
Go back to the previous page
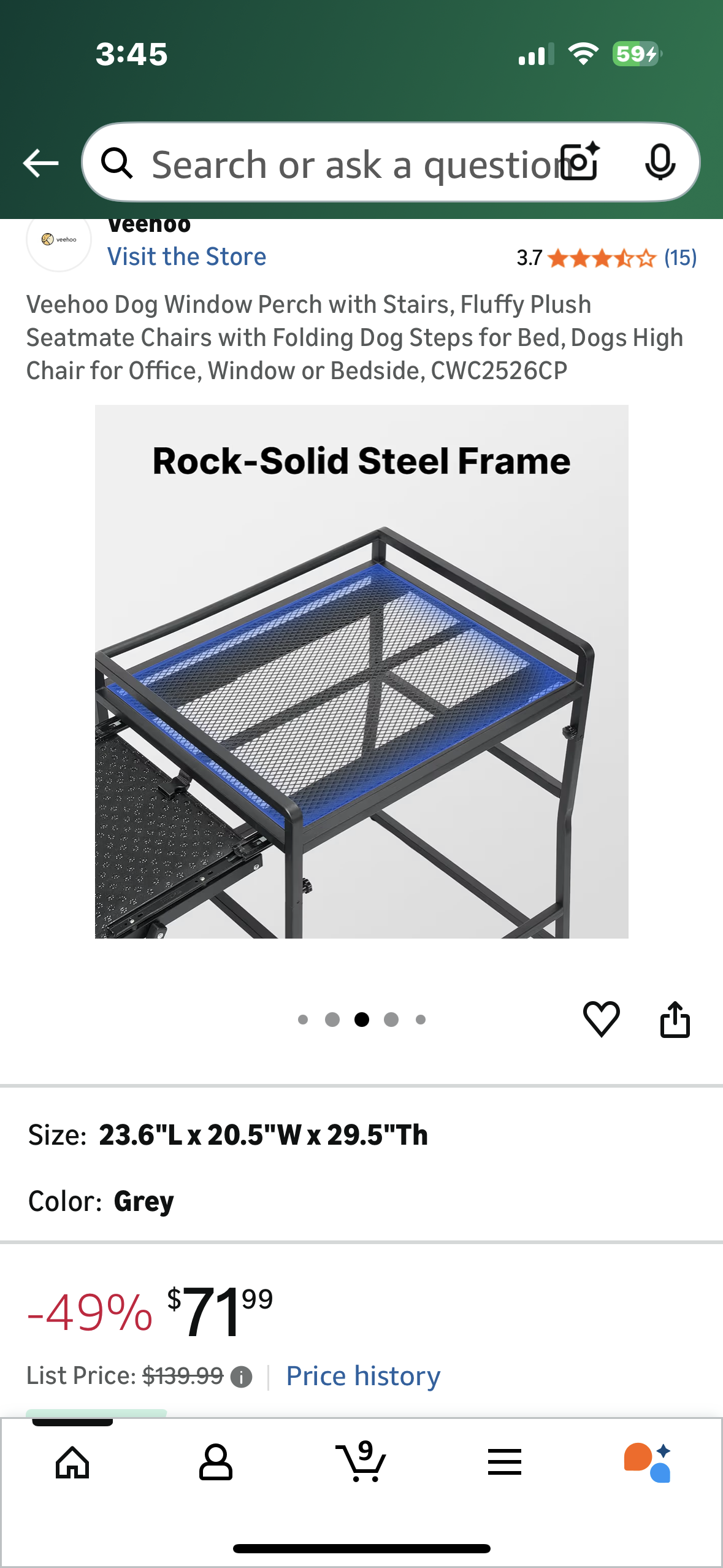point(40,163)
